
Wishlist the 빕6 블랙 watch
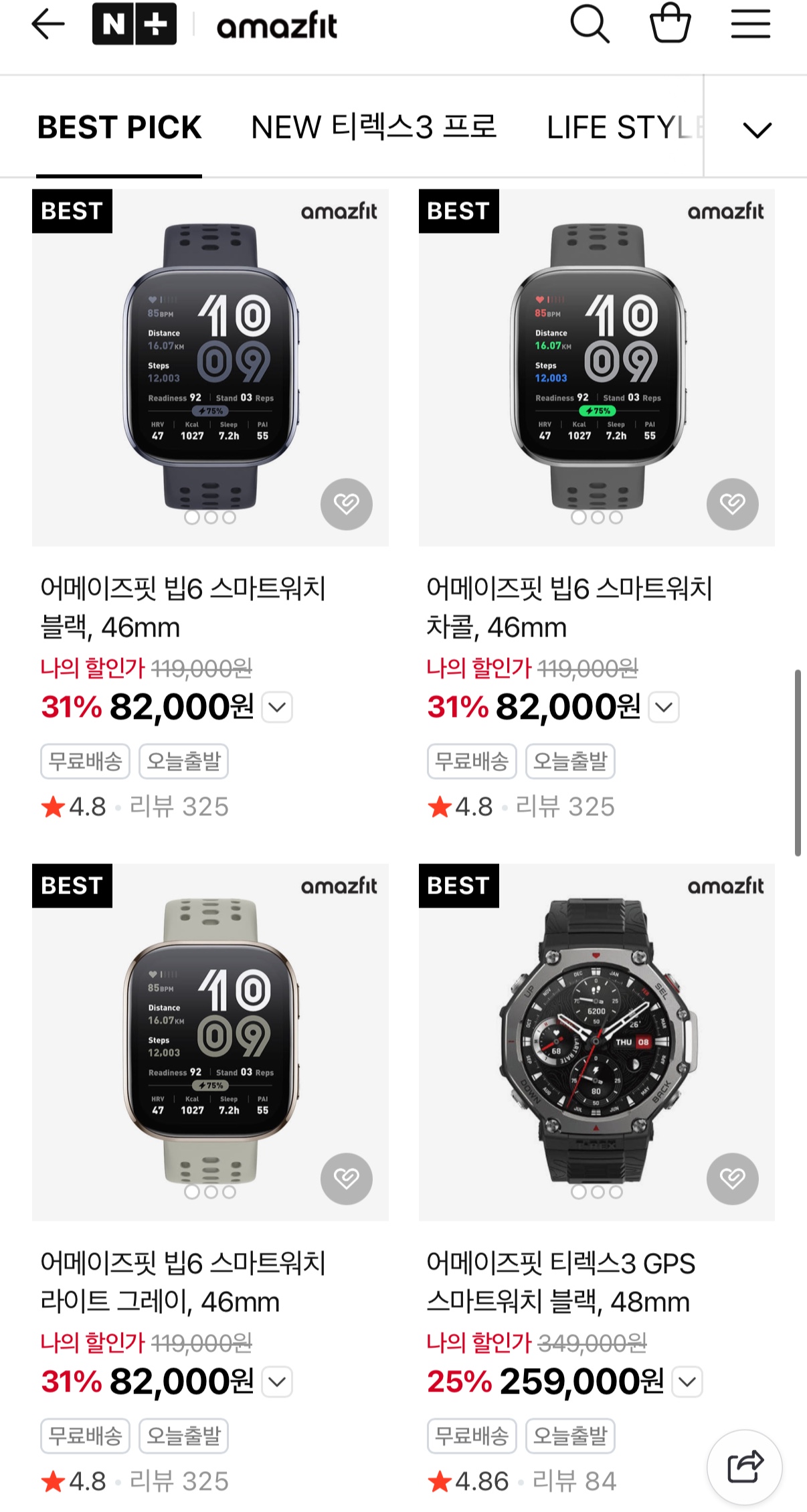pos(346,504)
